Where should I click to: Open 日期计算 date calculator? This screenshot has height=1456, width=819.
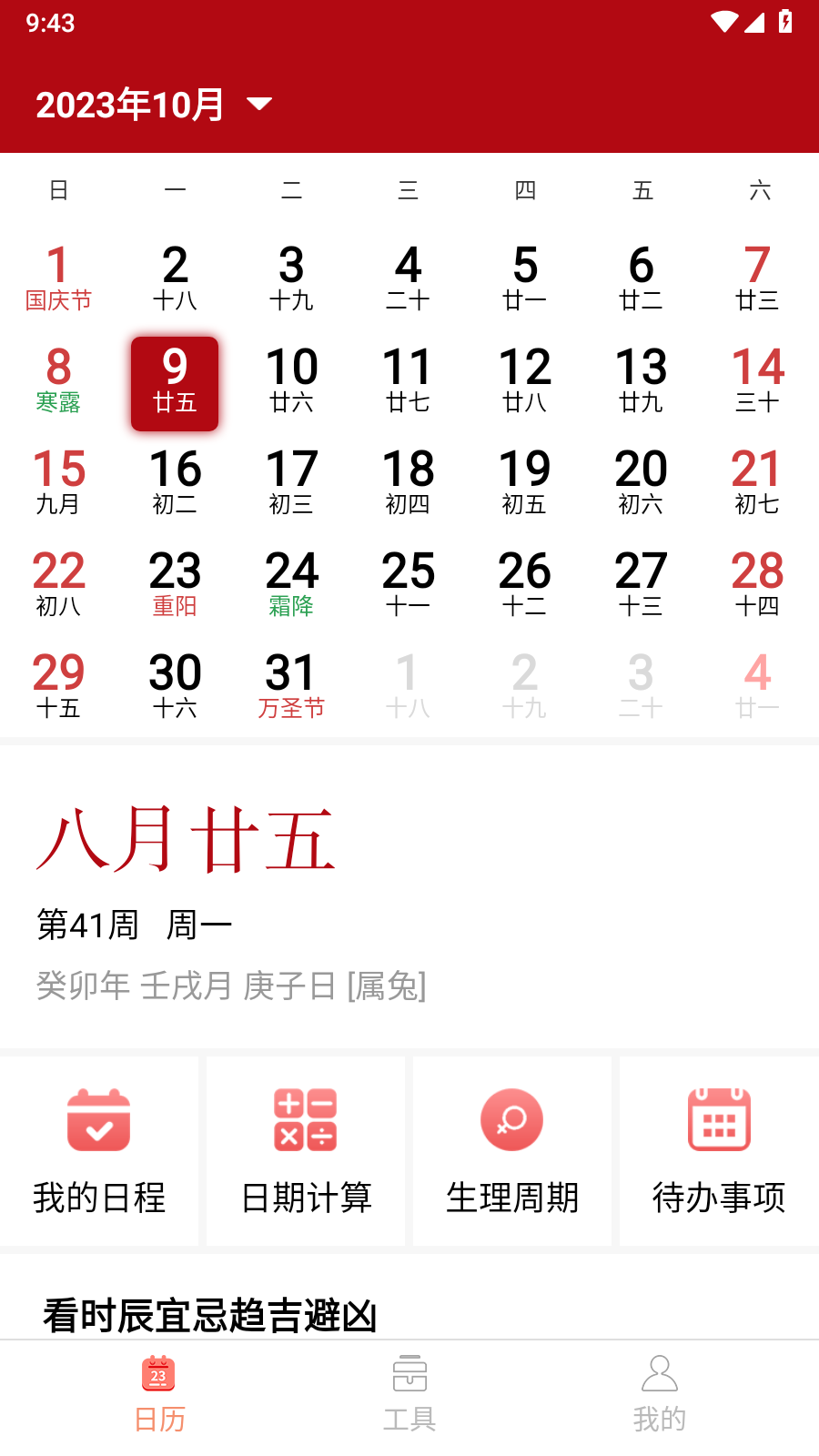coord(306,1151)
